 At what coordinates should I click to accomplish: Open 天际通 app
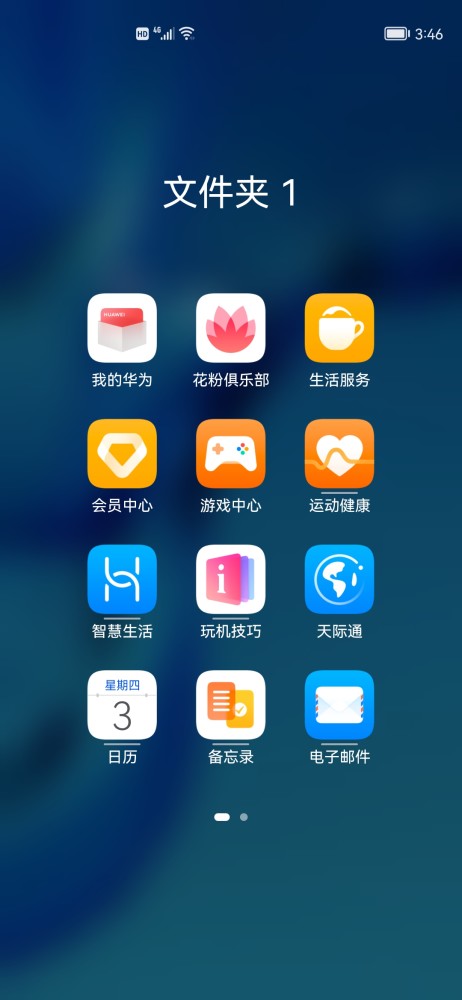tap(339, 579)
